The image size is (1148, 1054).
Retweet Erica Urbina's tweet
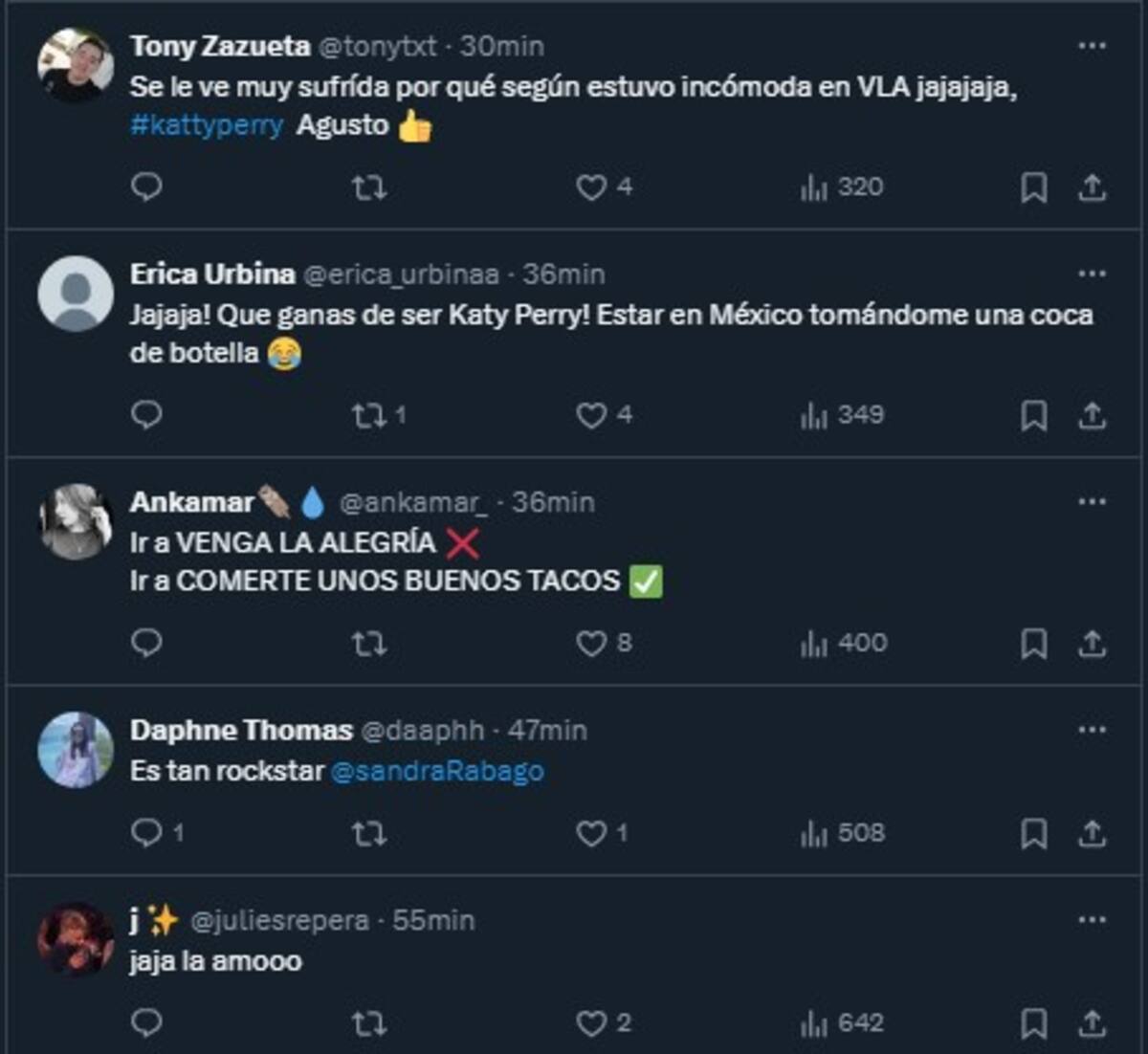coord(368,415)
